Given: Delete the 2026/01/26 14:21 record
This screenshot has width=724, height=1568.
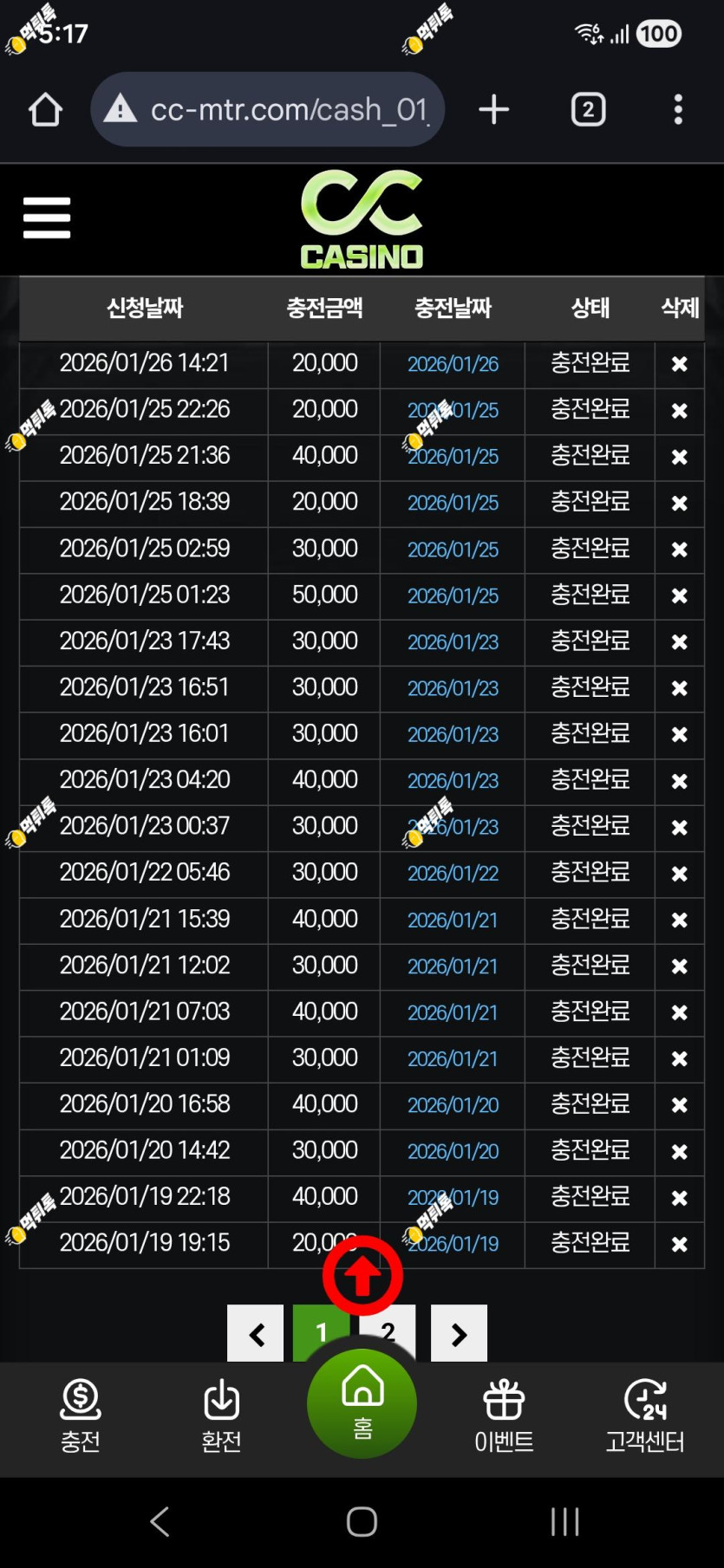Looking at the screenshot, I should [680, 364].
